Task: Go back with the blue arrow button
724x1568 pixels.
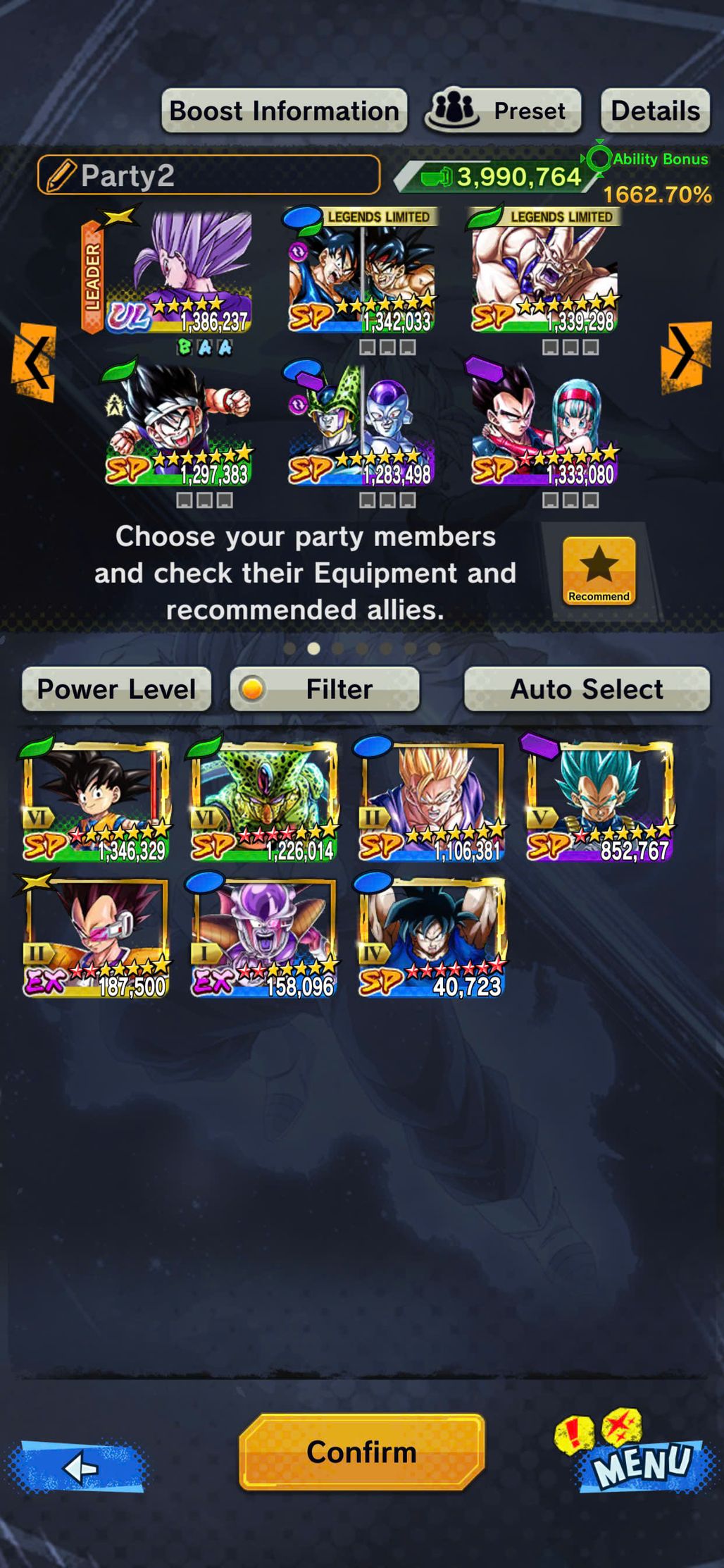Action: coord(79,1468)
